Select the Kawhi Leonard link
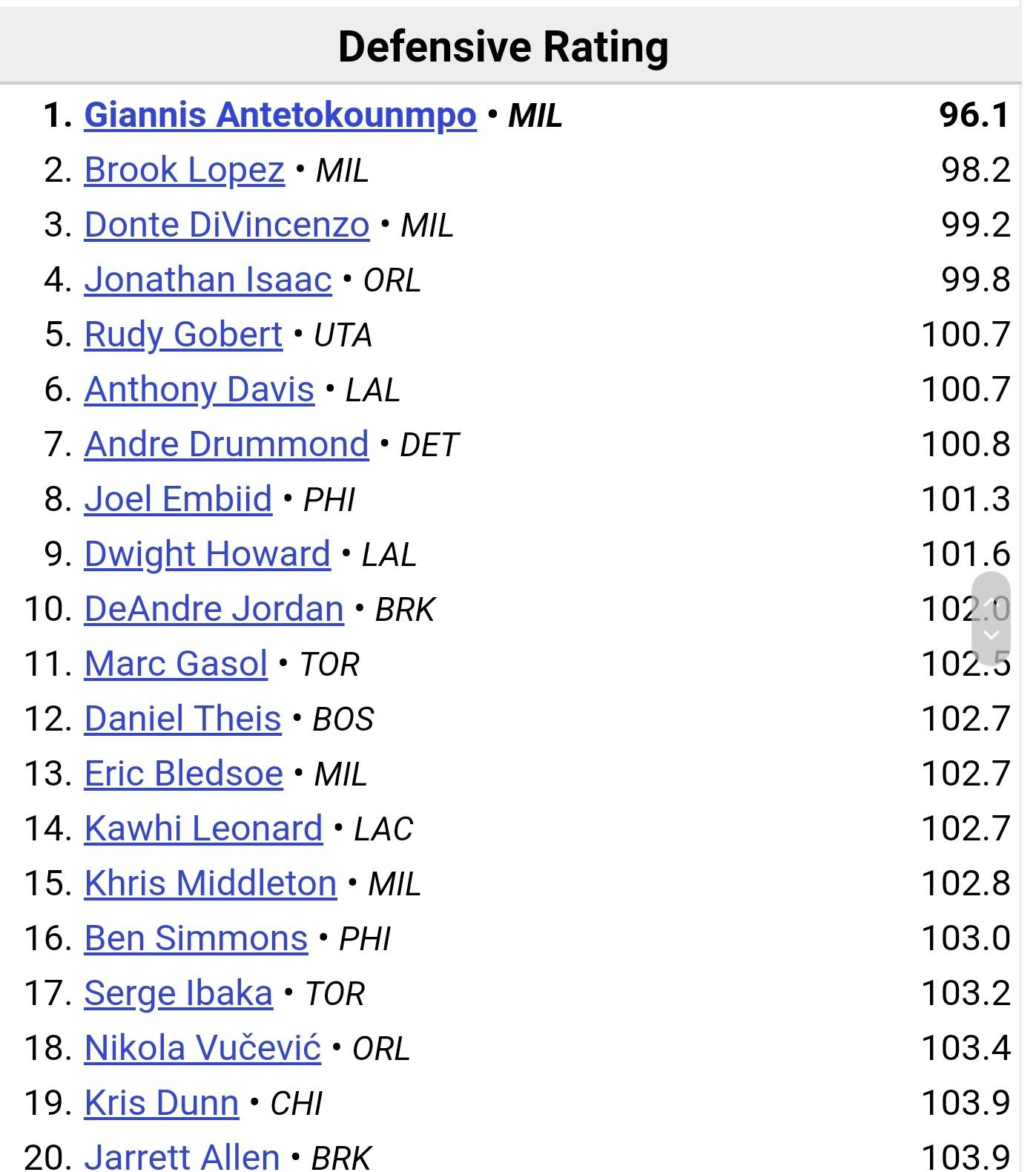Viewport: 1036px width, 1172px height. [x=203, y=829]
